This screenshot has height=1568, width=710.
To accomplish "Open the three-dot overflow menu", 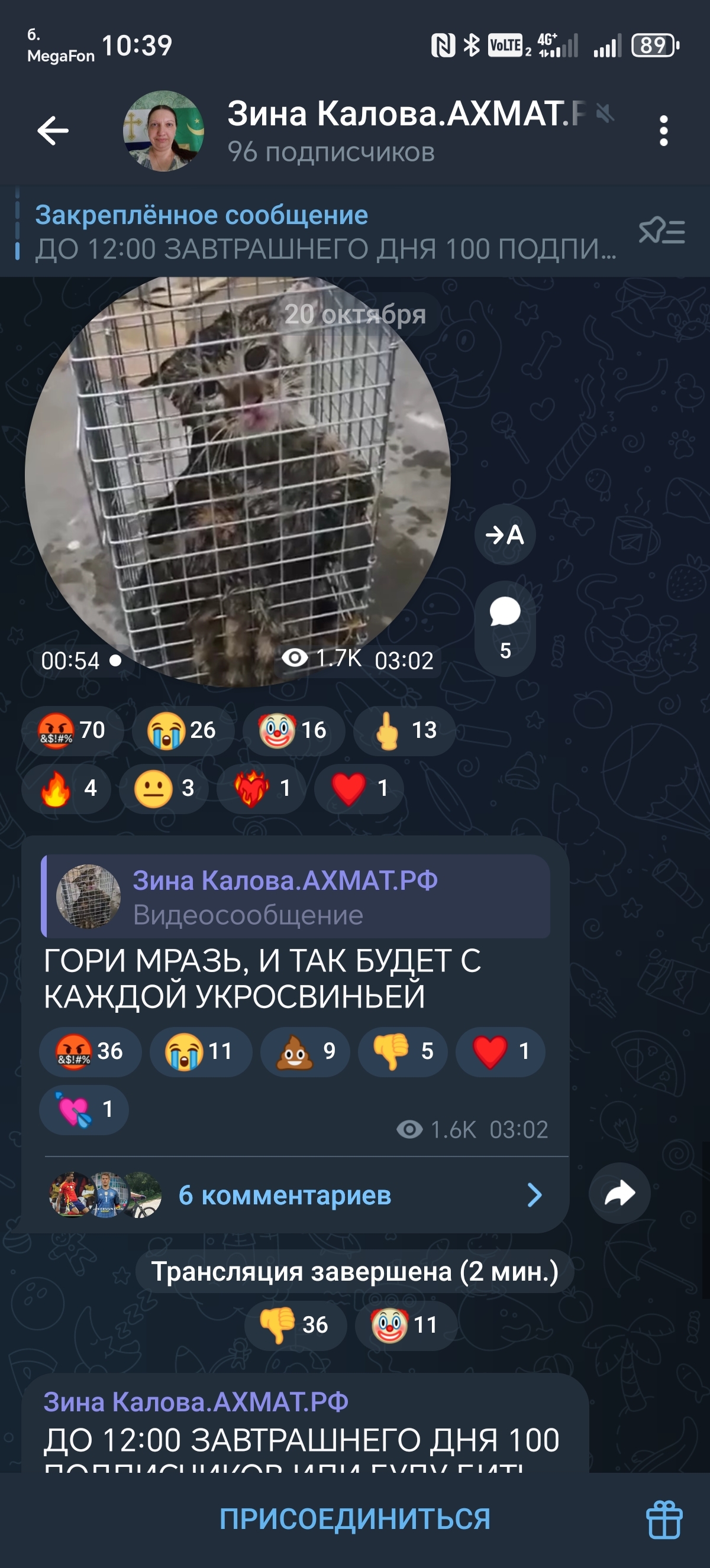I will click(663, 130).
